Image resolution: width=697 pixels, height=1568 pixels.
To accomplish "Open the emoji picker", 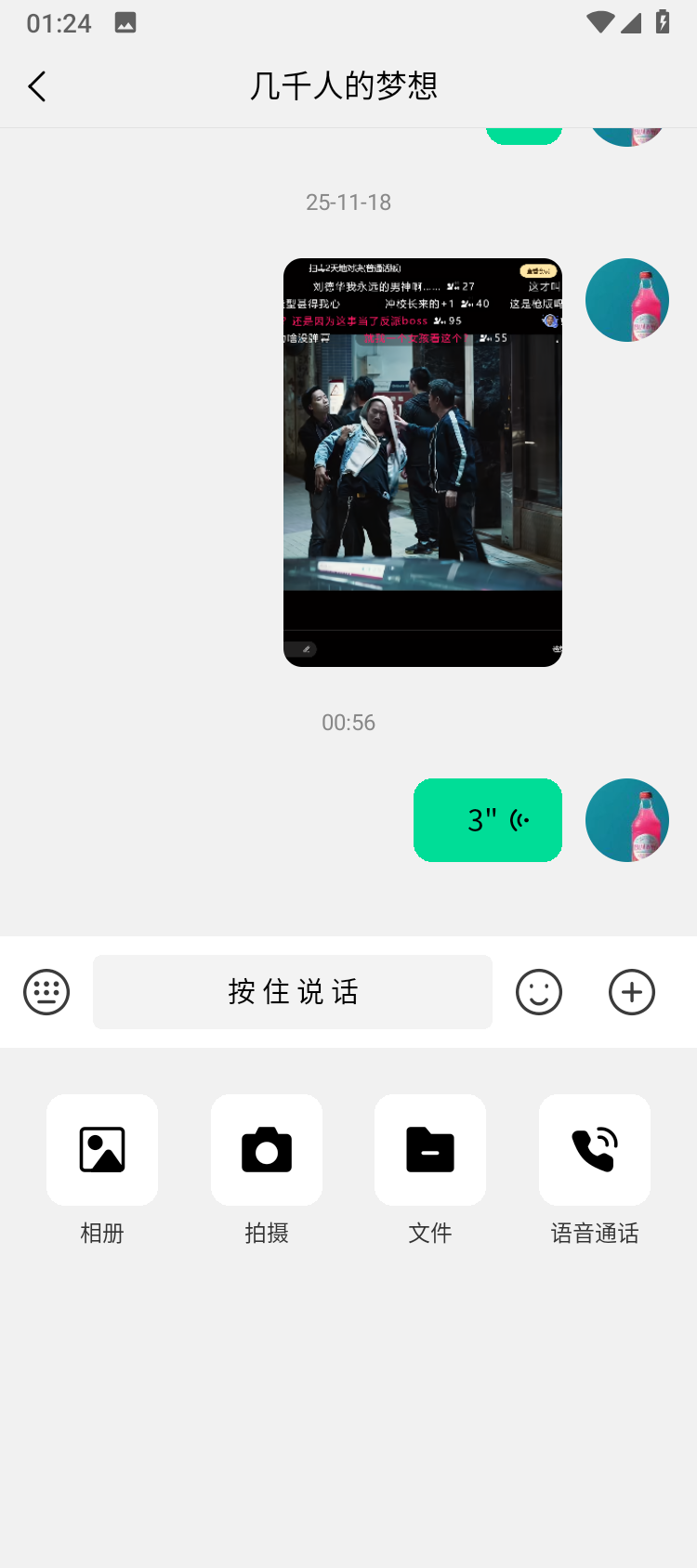I will [539, 992].
